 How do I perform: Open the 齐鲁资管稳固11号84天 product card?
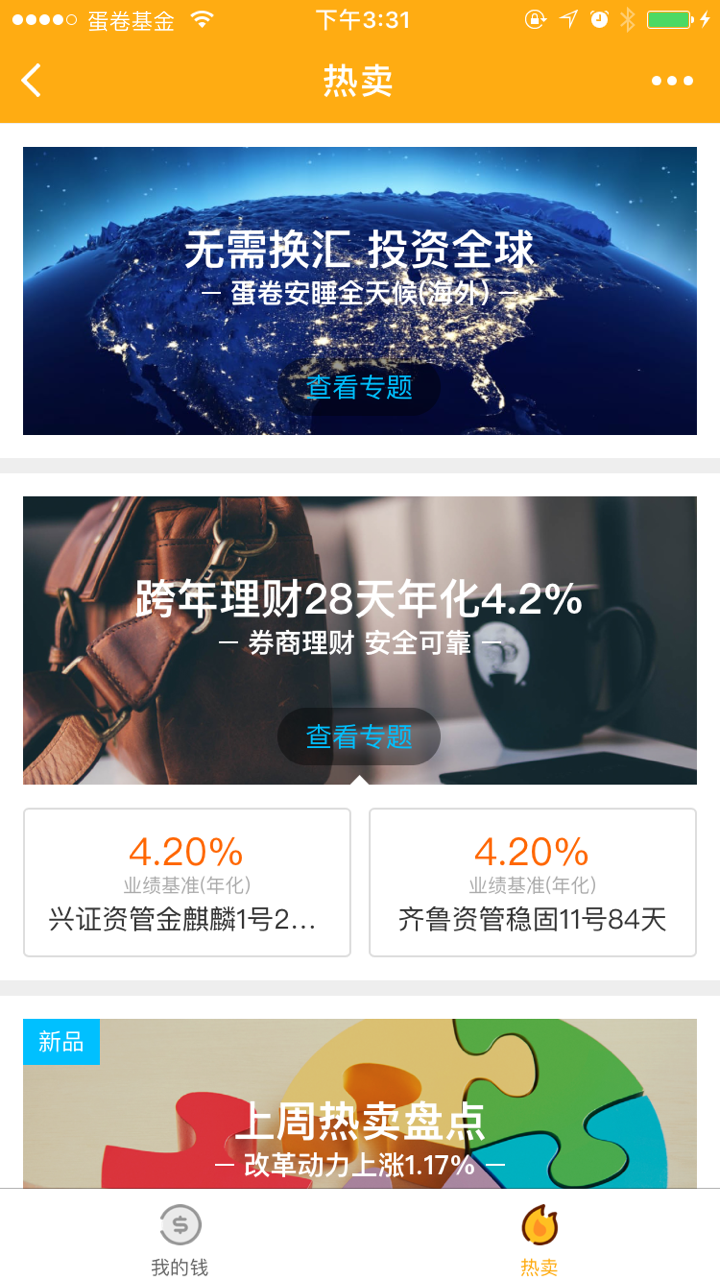coord(532,883)
